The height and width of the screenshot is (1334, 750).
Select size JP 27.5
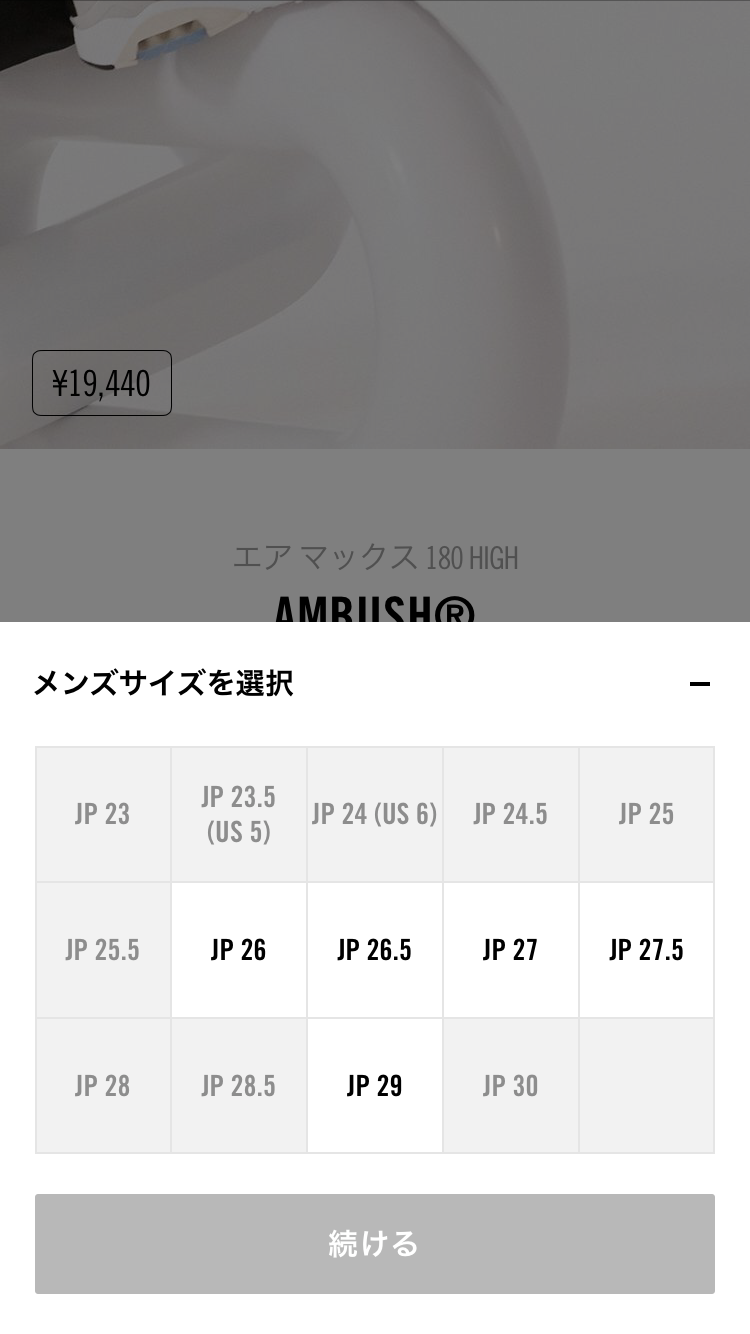[646, 950]
